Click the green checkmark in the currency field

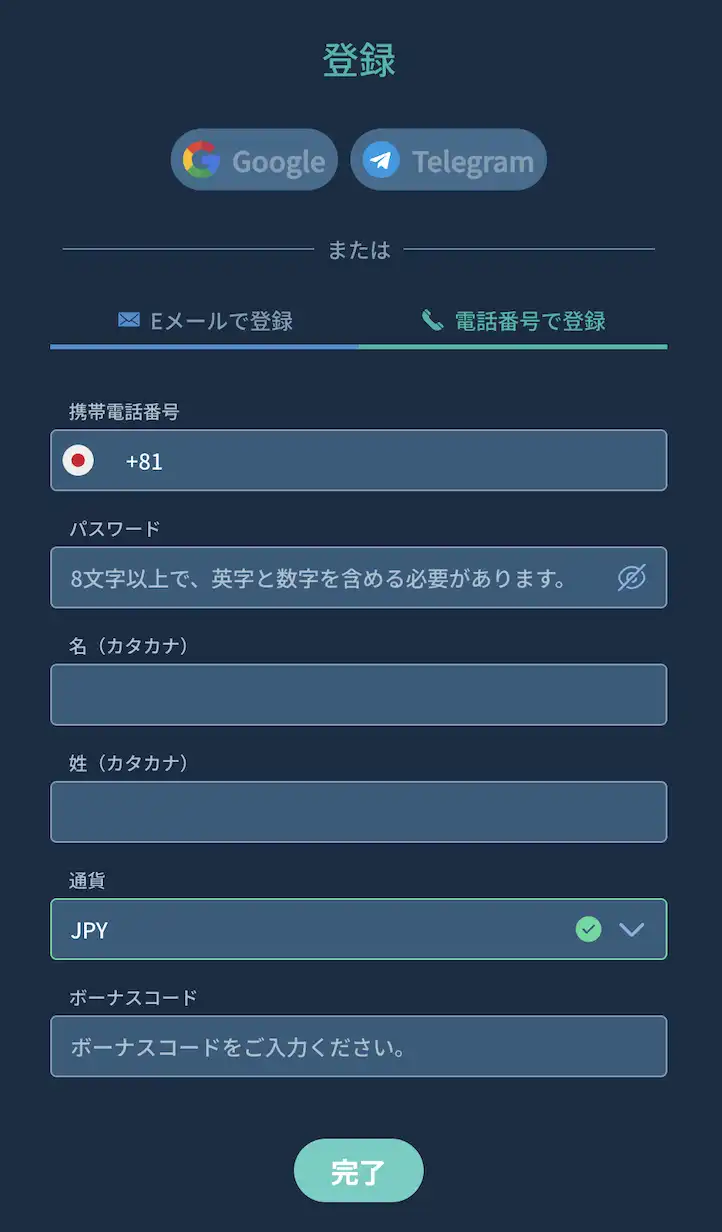(588, 929)
